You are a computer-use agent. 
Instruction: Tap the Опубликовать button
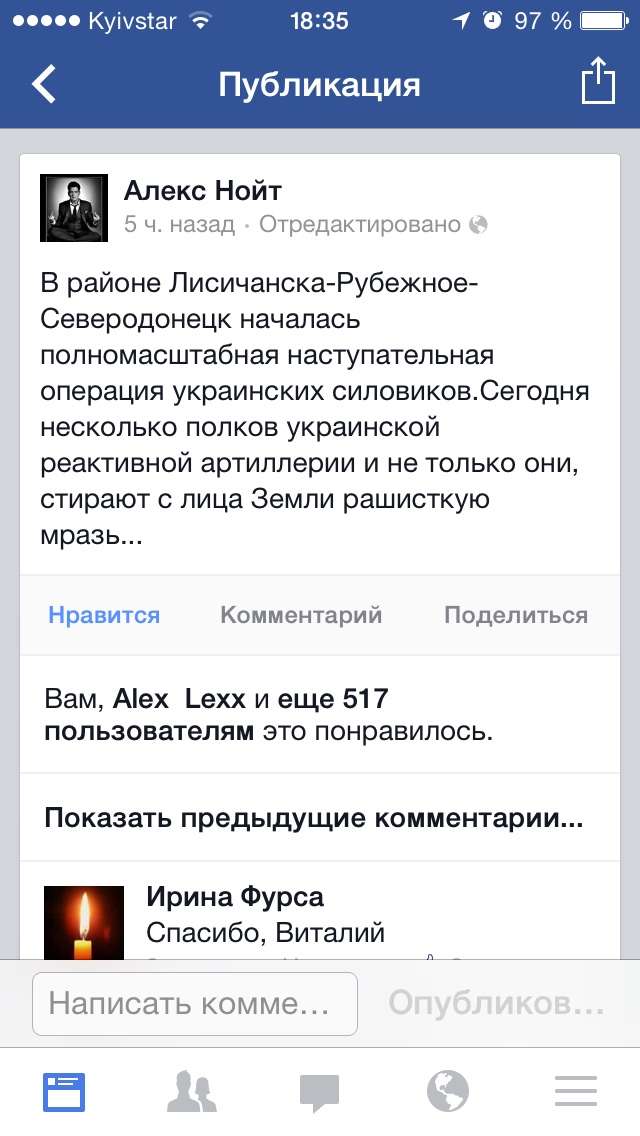496,1003
